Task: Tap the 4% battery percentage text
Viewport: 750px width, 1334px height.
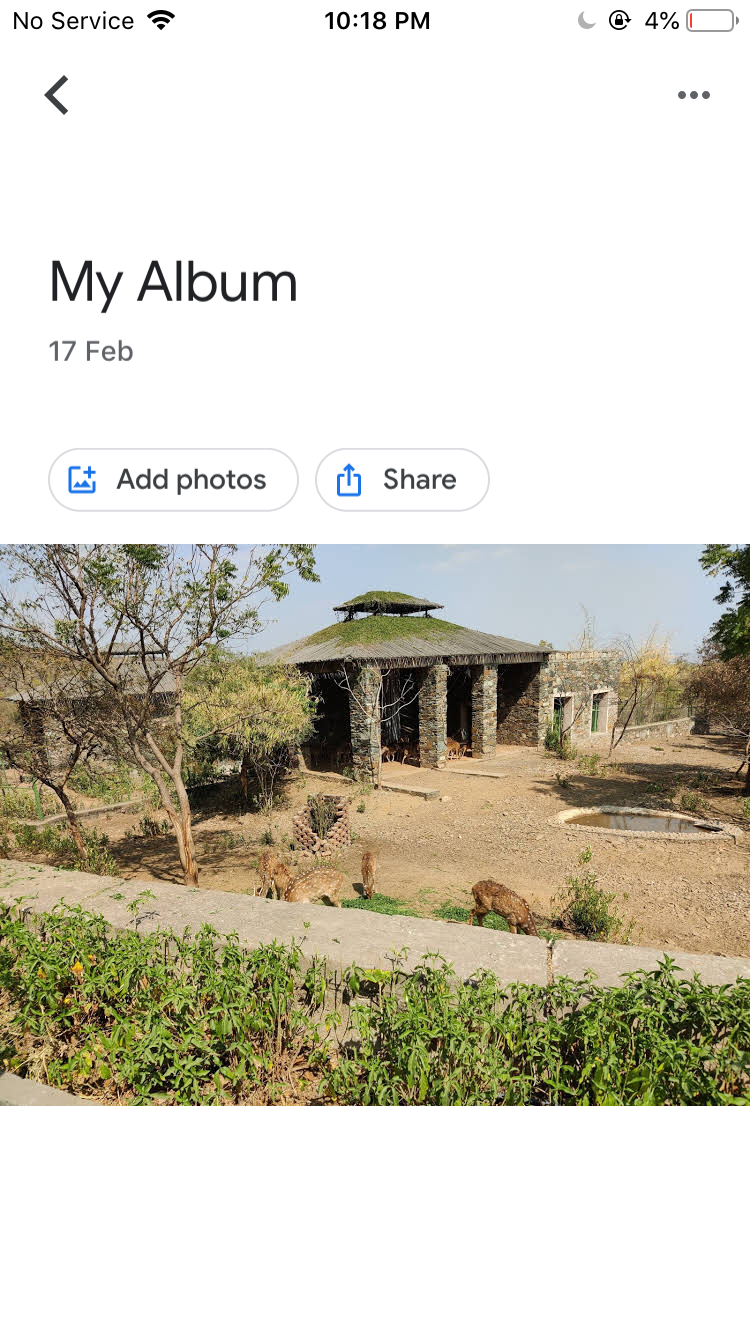Action: (x=662, y=19)
